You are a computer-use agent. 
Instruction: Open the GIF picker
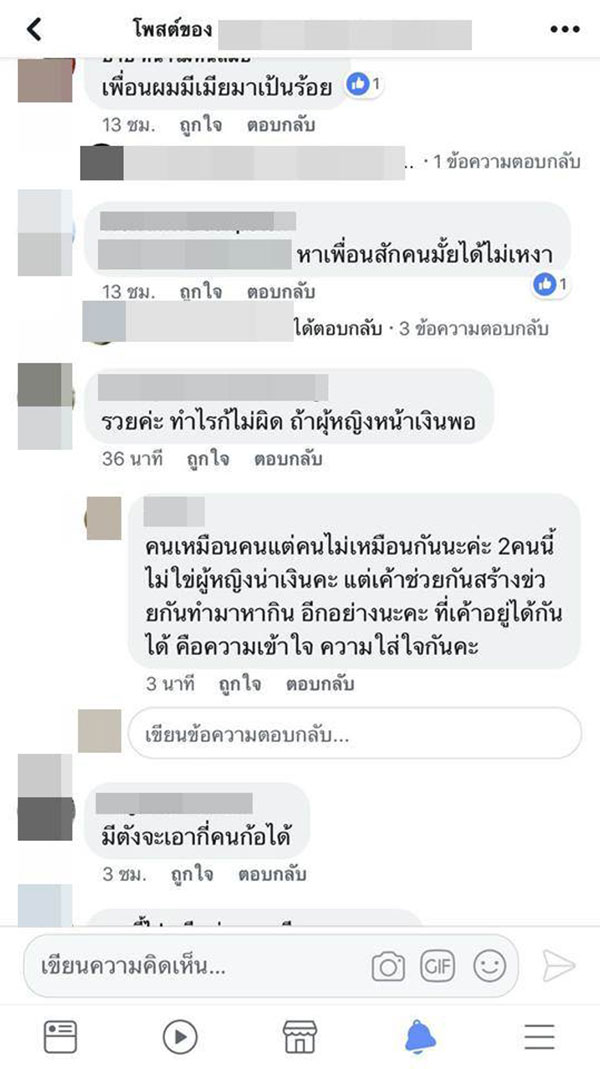(438, 966)
